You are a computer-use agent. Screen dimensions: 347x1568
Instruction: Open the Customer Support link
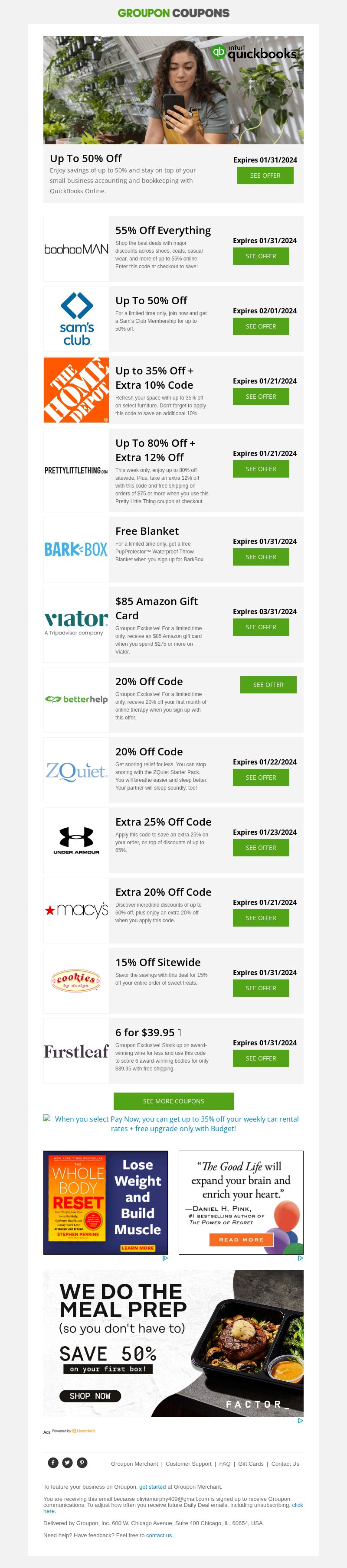(189, 1464)
